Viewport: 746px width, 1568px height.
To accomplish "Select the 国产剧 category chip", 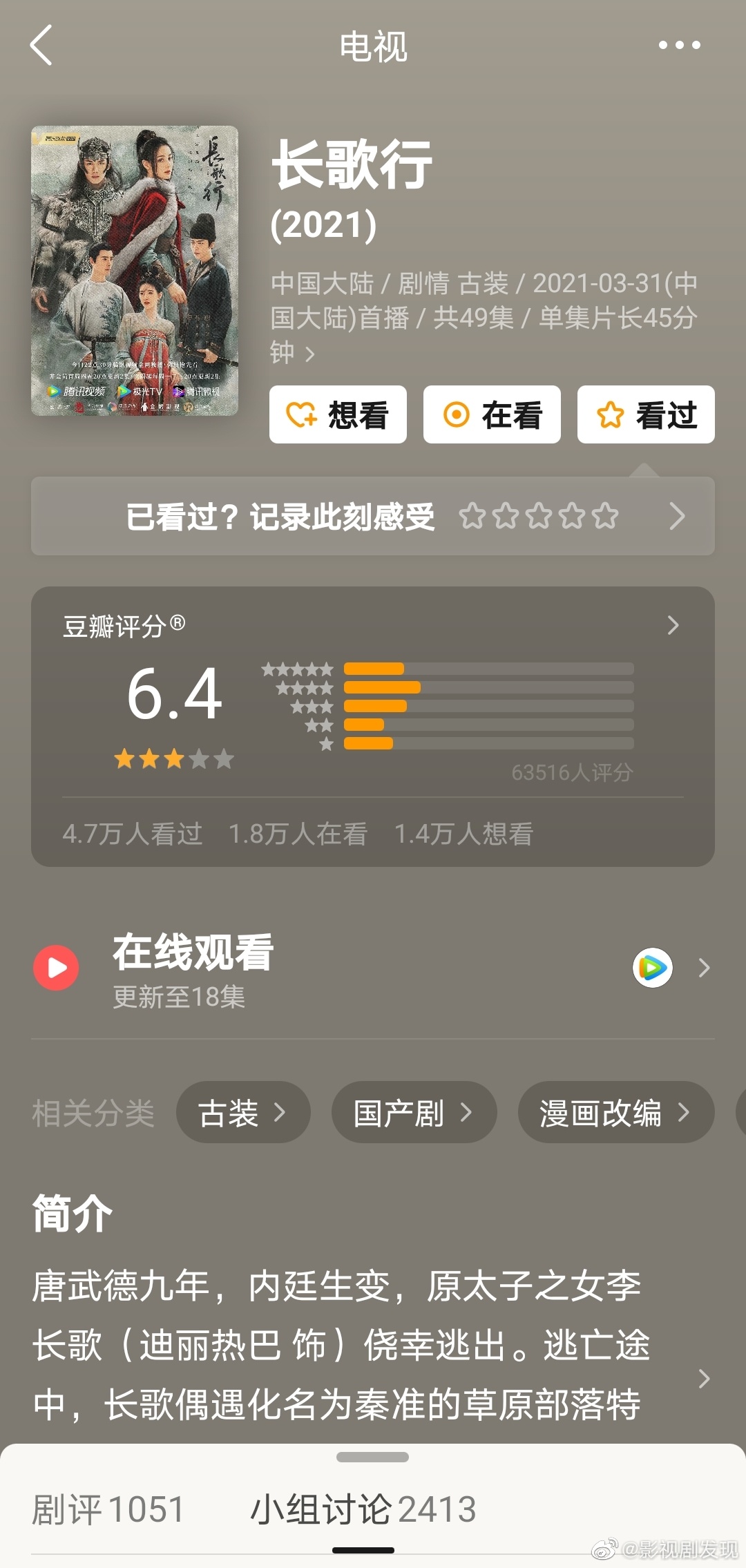I will coord(414,1112).
